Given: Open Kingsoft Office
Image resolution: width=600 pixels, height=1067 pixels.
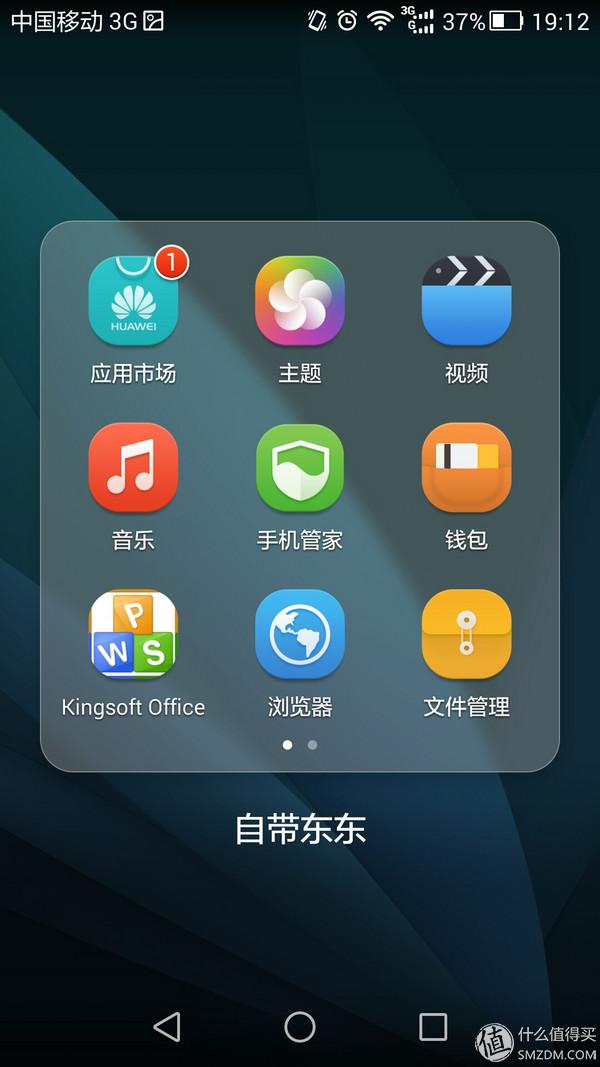Looking at the screenshot, I should pyautogui.click(x=133, y=635).
